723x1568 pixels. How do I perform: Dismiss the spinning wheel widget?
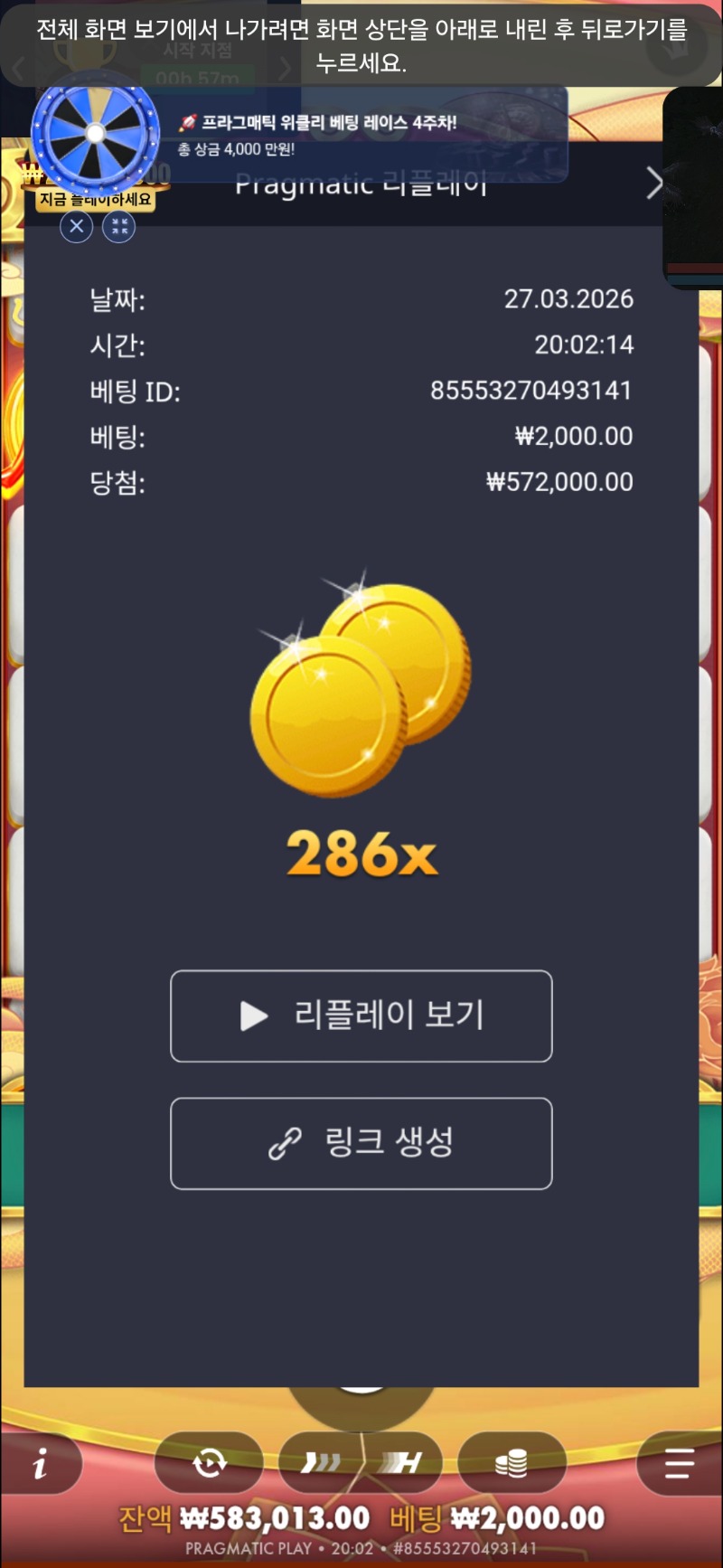(77, 226)
